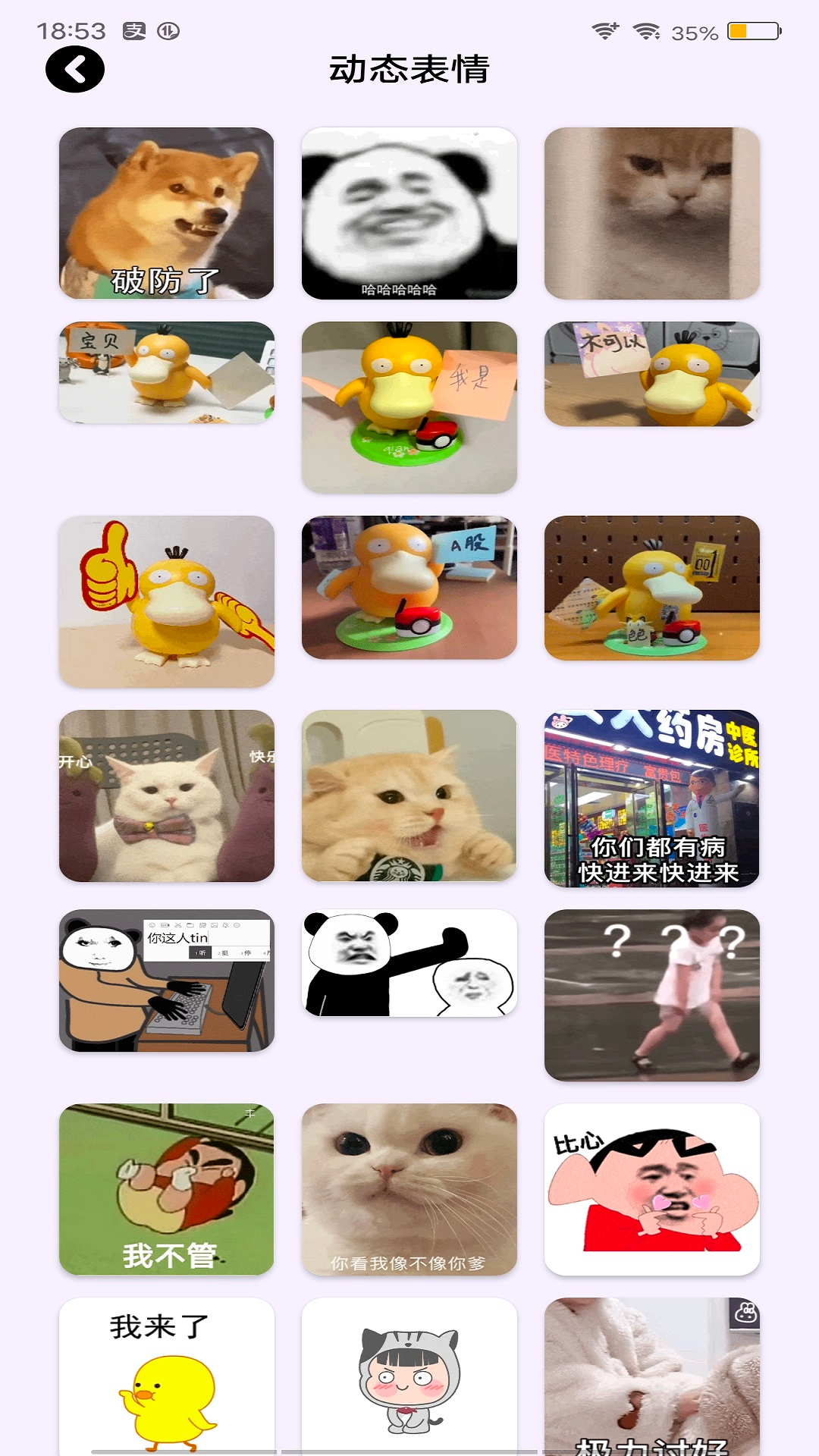
Task: Open the girl in cat hood sticker
Action: 409,1376
